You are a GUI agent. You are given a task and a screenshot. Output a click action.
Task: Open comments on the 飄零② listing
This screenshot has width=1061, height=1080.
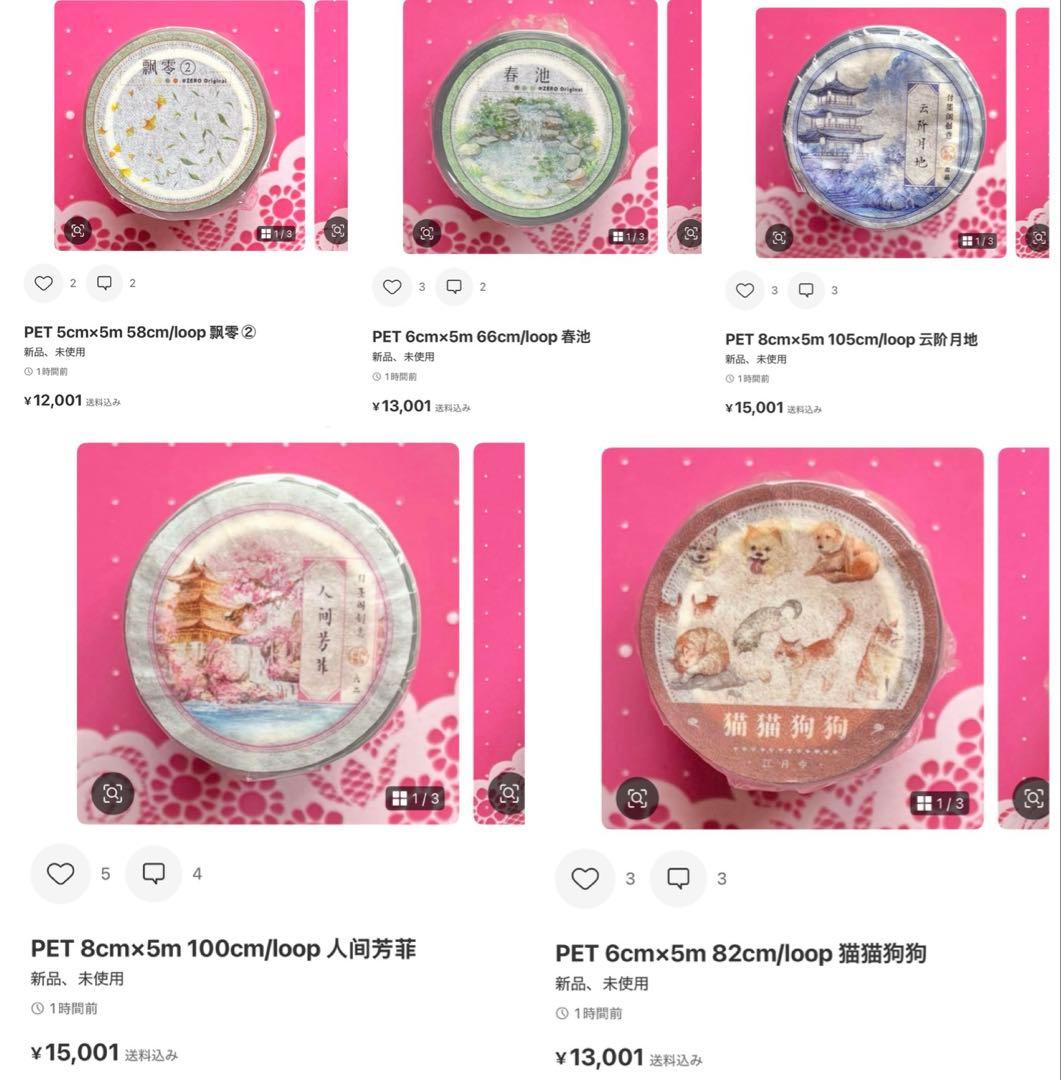coord(103,283)
